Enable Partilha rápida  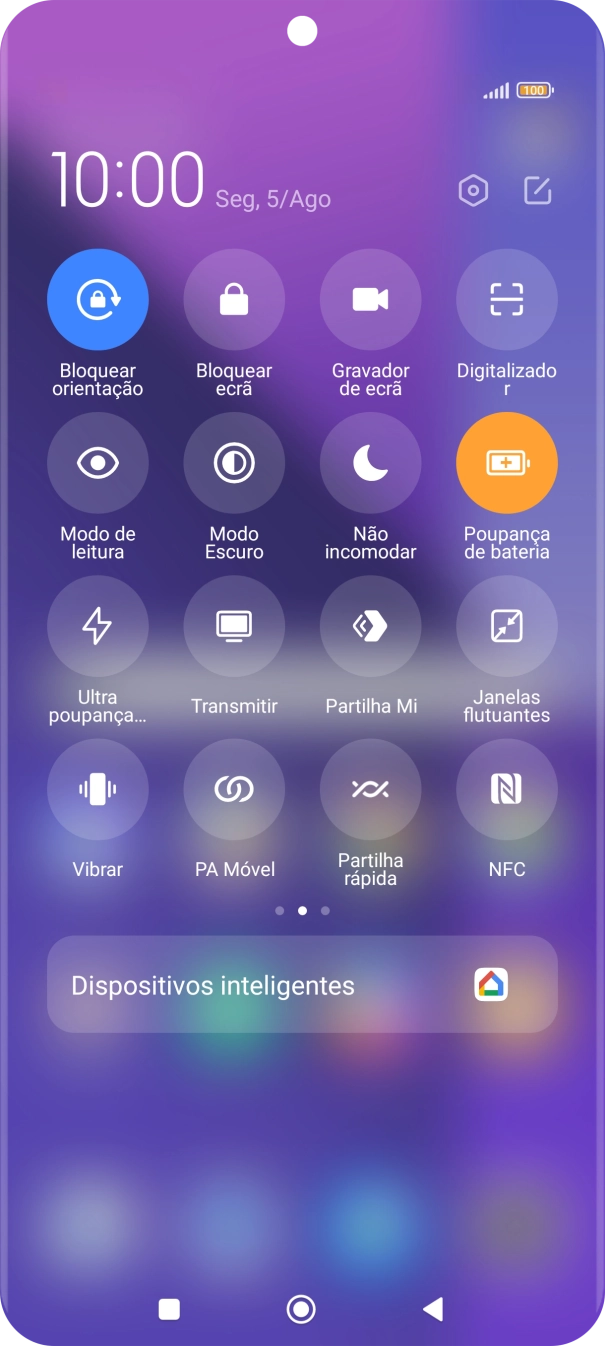[370, 789]
